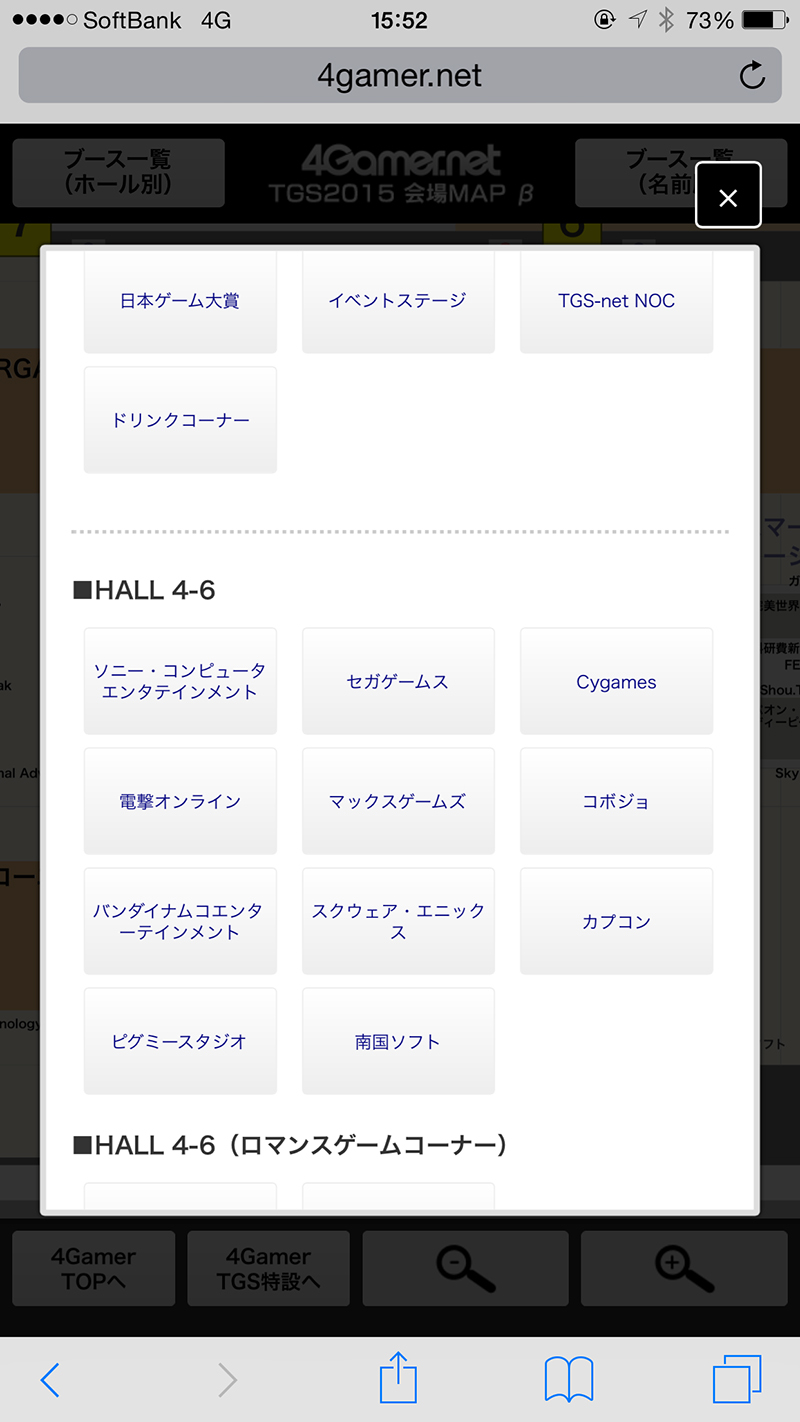Open the マックスゲームズ booth
The image size is (800, 1422).
point(398,801)
